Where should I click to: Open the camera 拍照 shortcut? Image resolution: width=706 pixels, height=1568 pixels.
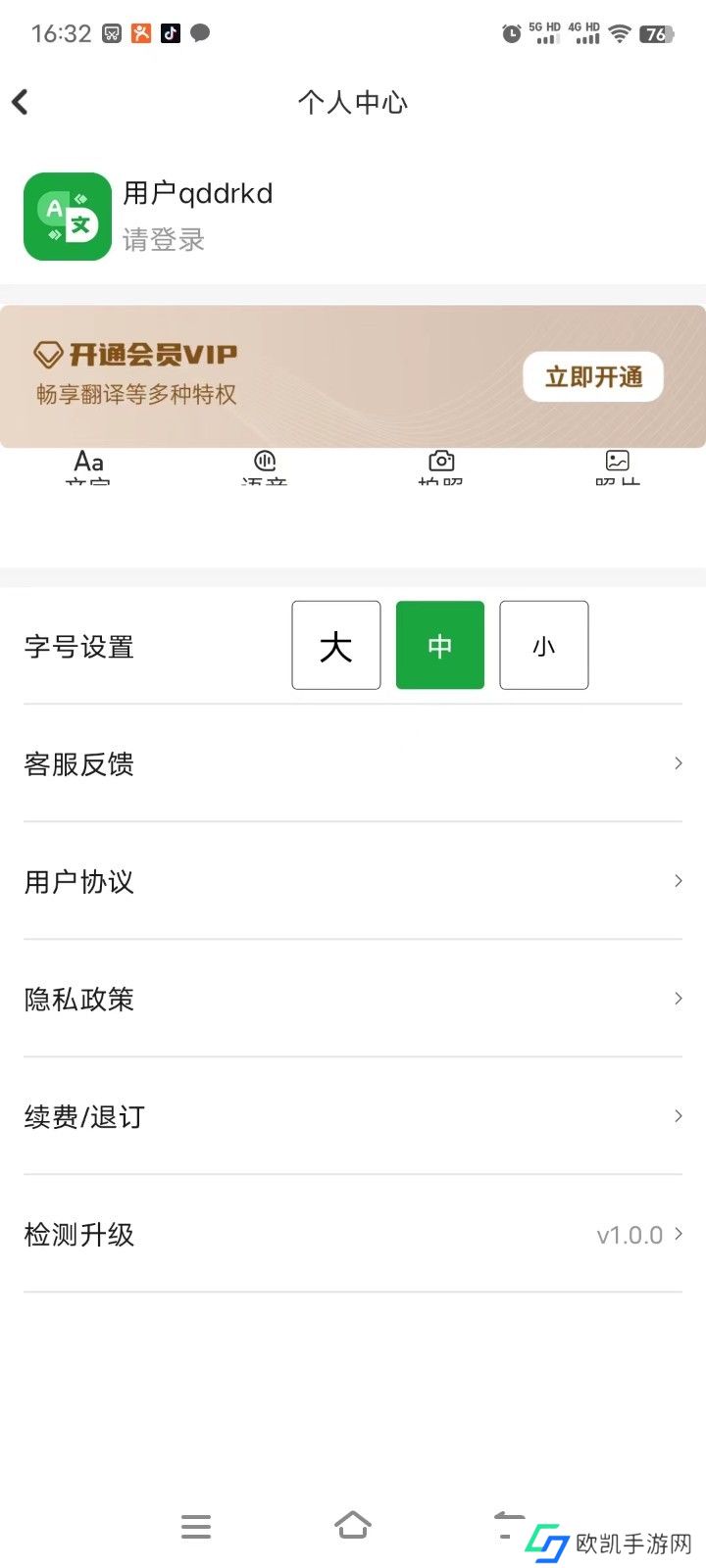coord(441,465)
